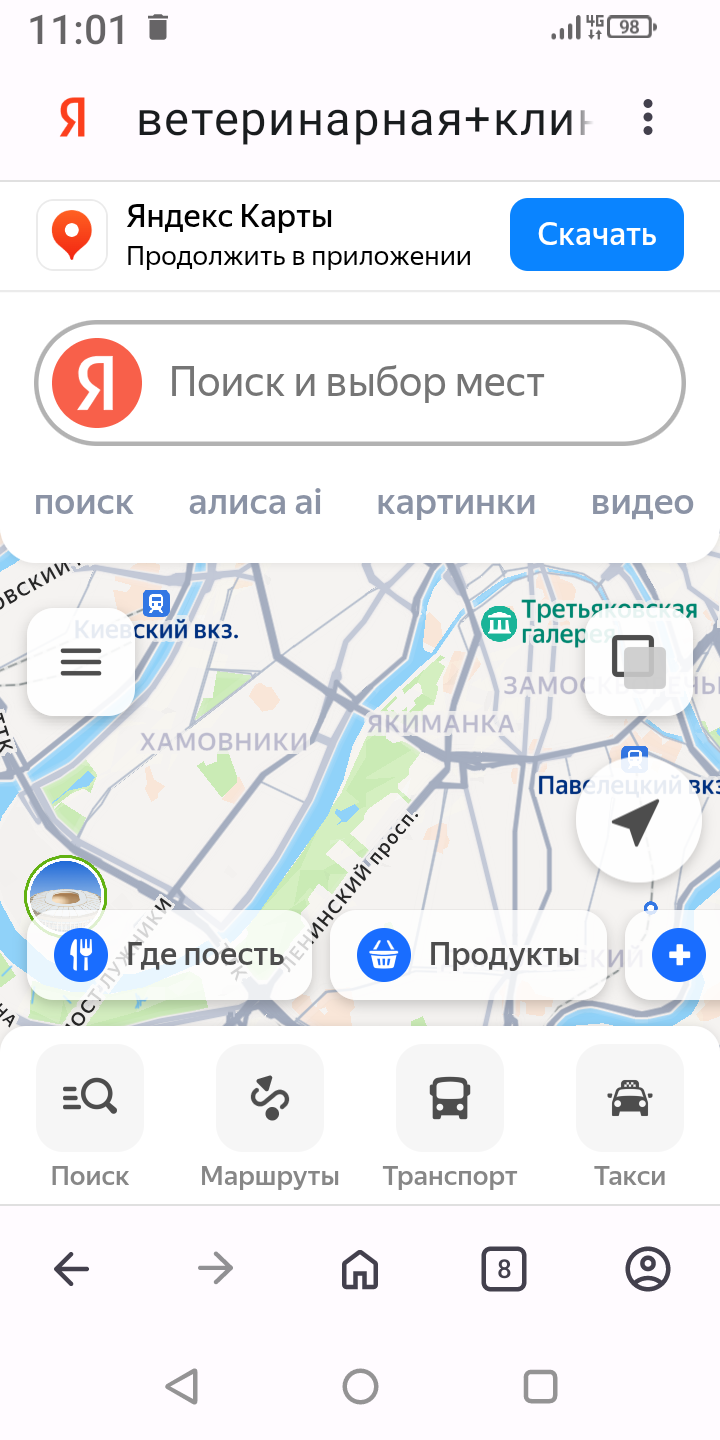Focus the Поиск и выбор мест field
Image resolution: width=720 pixels, height=1440 pixels.
click(x=400, y=383)
